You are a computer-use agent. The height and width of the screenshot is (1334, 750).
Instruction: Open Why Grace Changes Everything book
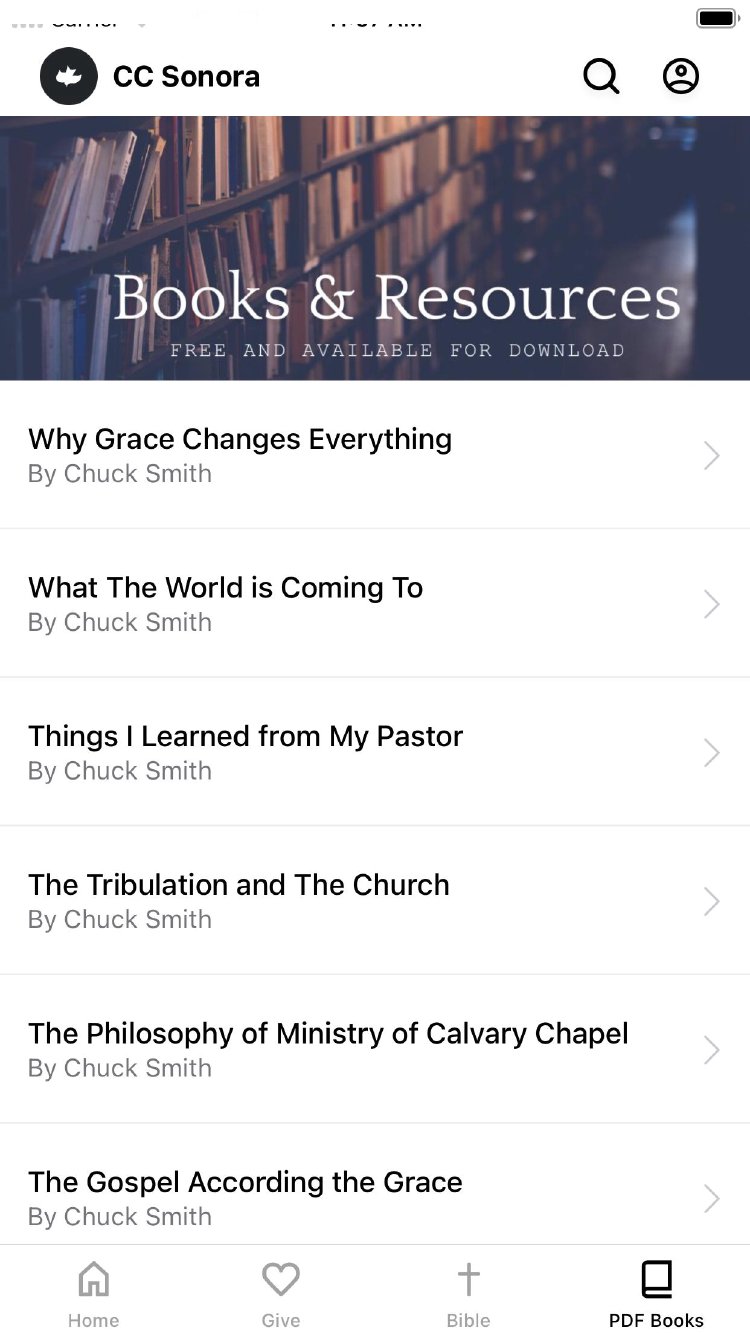[x=374, y=455]
